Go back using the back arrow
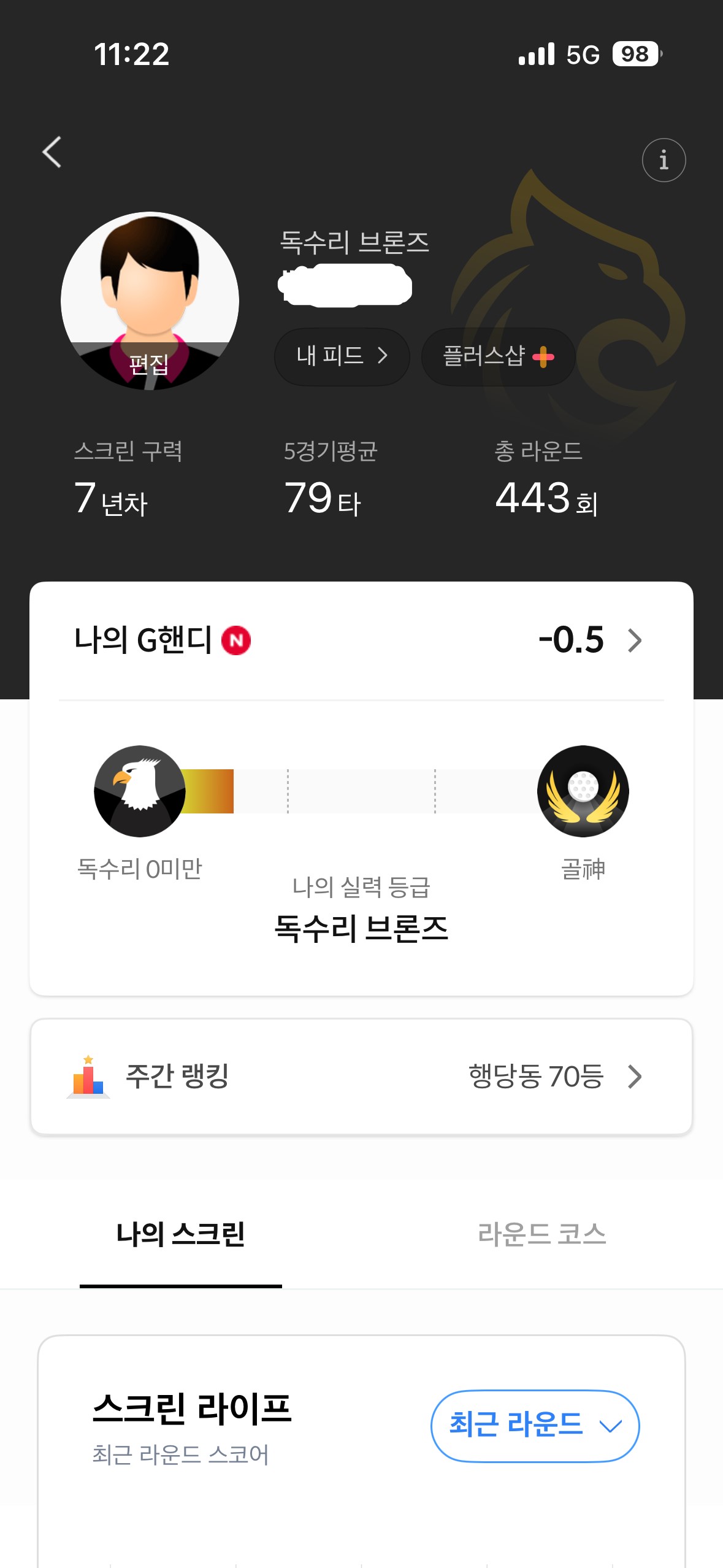 (x=52, y=152)
